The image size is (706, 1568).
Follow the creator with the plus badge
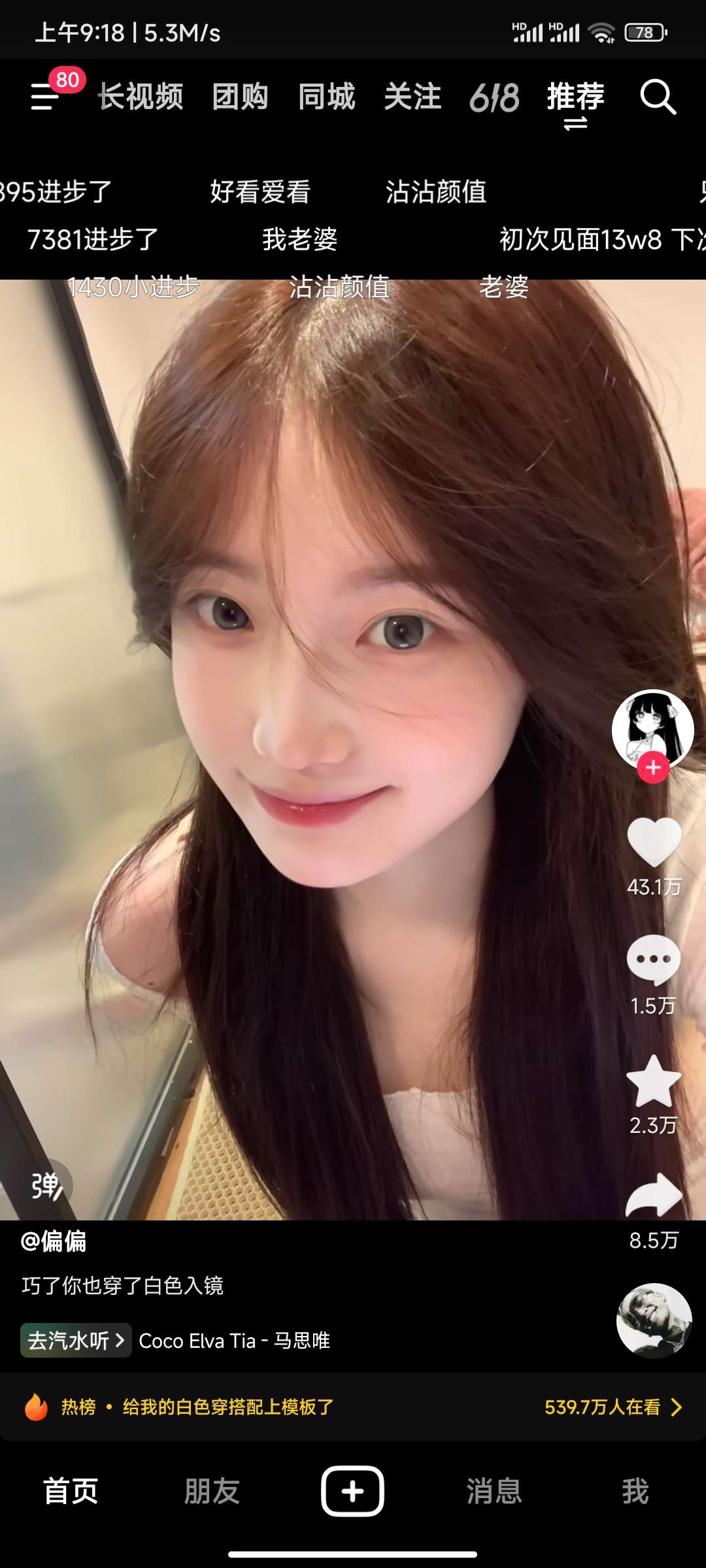653,768
